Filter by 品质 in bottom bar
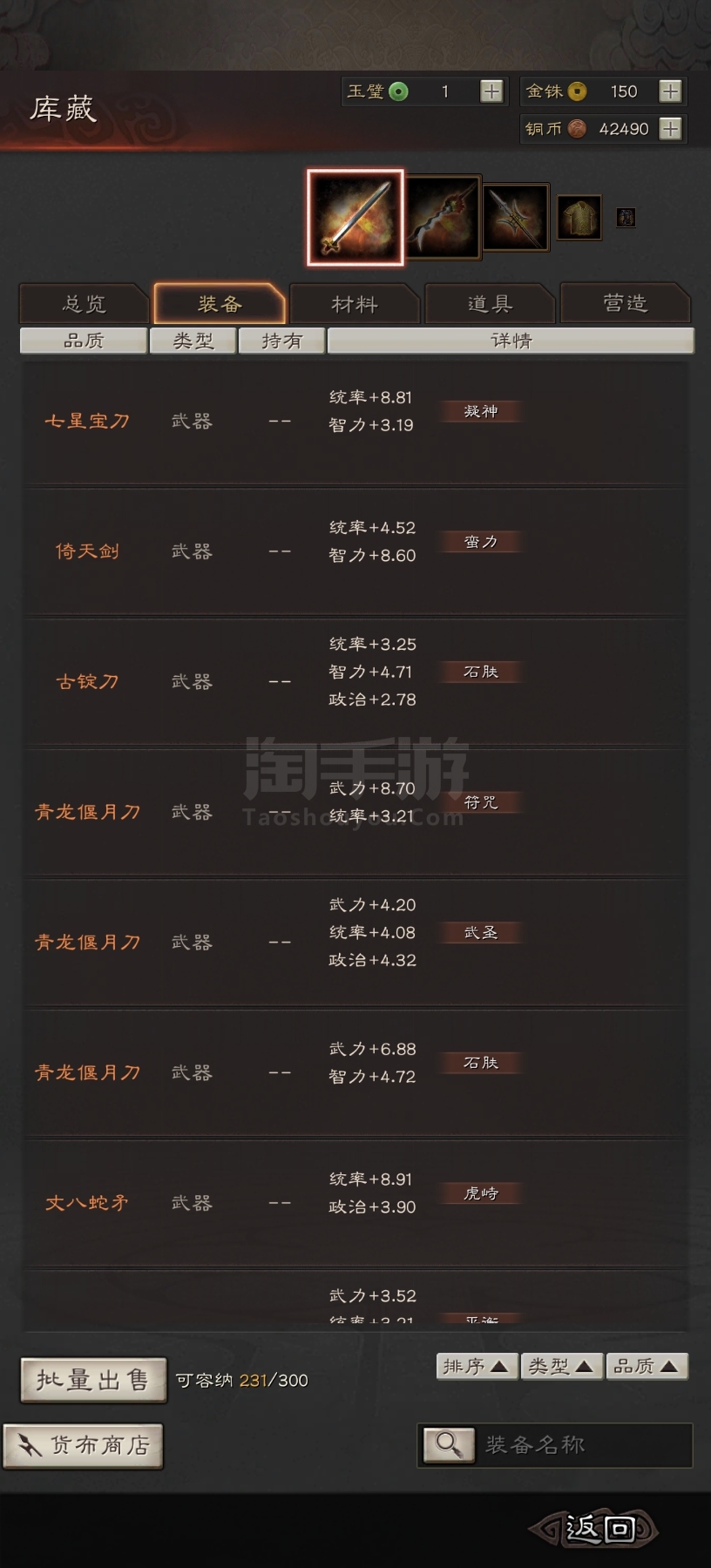 pos(647,1366)
